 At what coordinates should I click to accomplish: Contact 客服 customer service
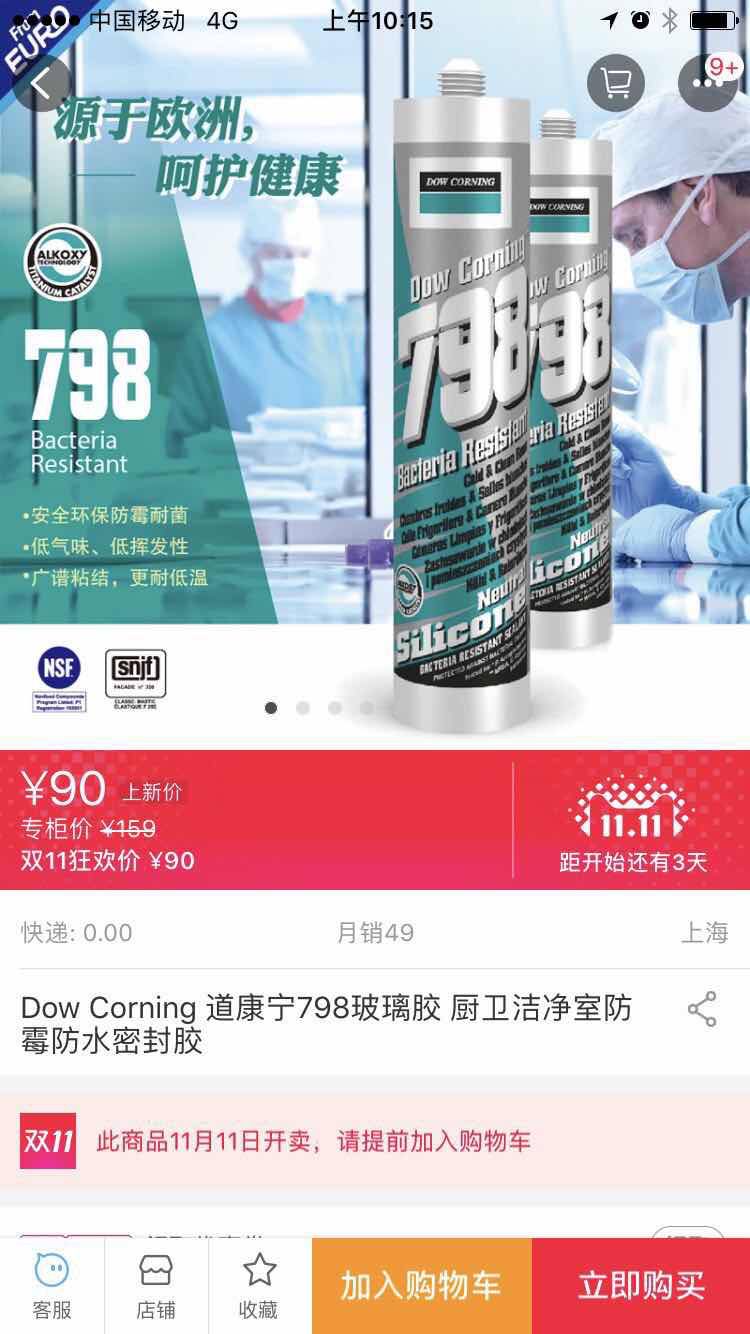coord(52,1286)
